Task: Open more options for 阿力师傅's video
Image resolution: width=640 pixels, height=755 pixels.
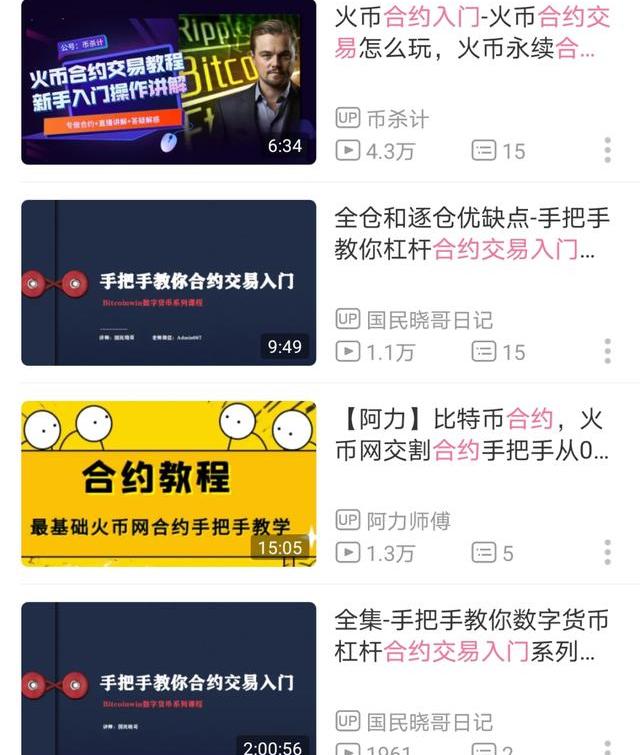Action: pyautogui.click(x=607, y=552)
